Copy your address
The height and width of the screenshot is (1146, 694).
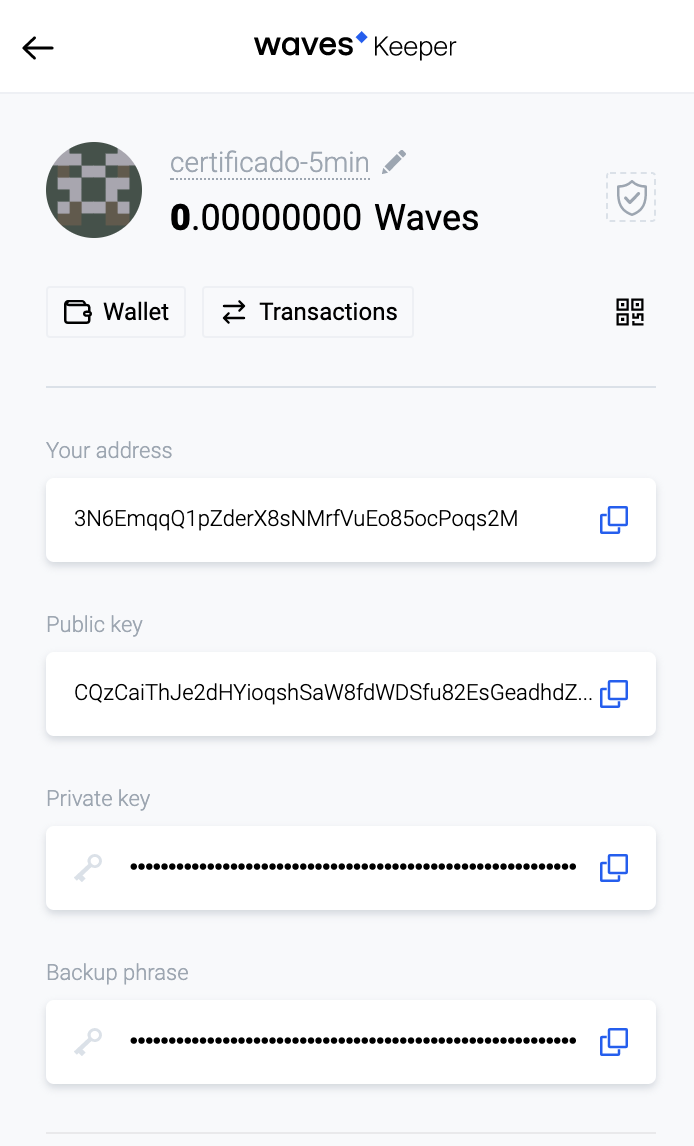(614, 520)
